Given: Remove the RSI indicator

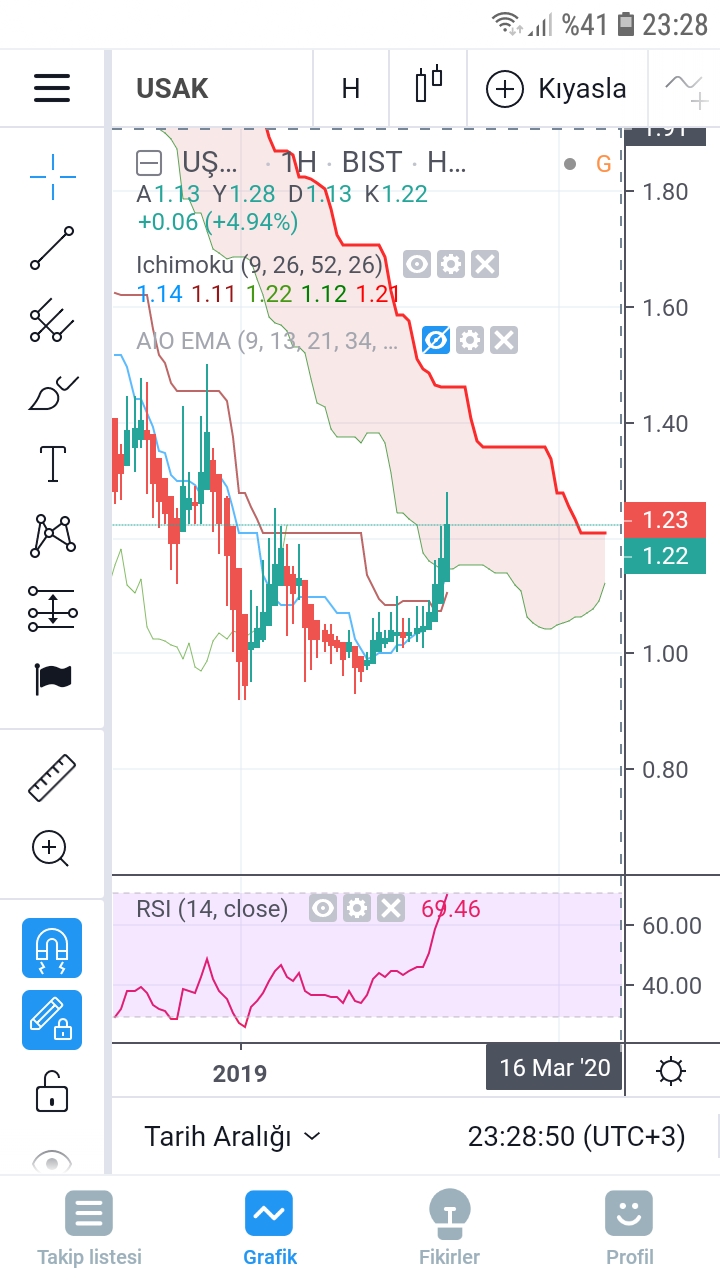Looking at the screenshot, I should pyautogui.click(x=391, y=909).
